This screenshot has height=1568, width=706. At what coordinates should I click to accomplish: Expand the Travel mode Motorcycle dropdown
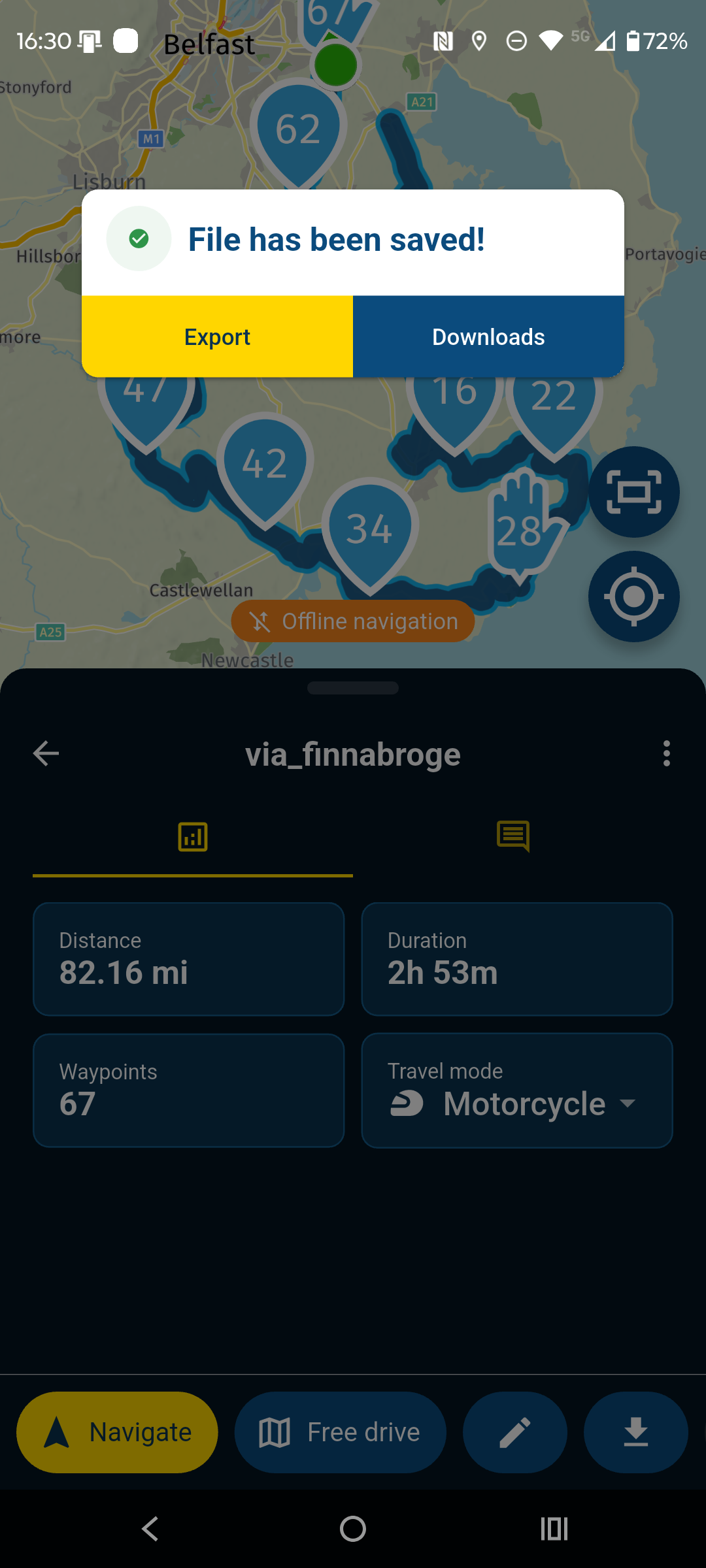click(x=626, y=1103)
